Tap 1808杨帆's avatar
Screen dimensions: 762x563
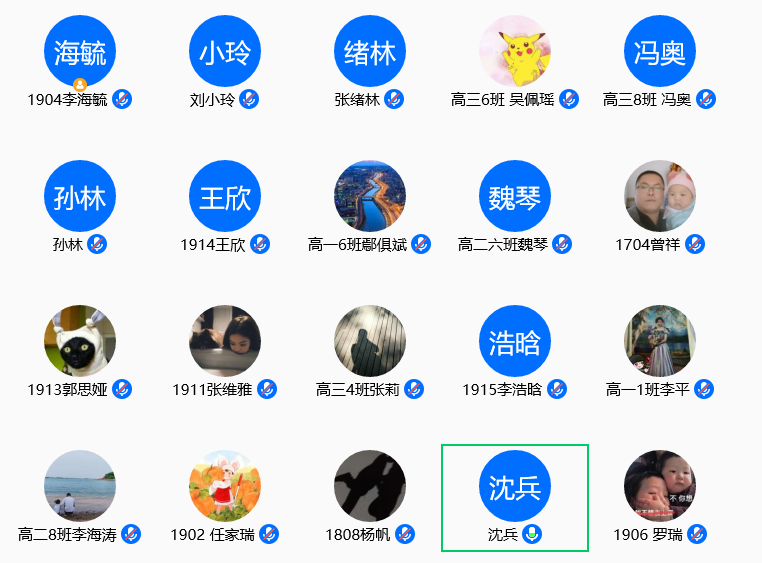click(370, 486)
